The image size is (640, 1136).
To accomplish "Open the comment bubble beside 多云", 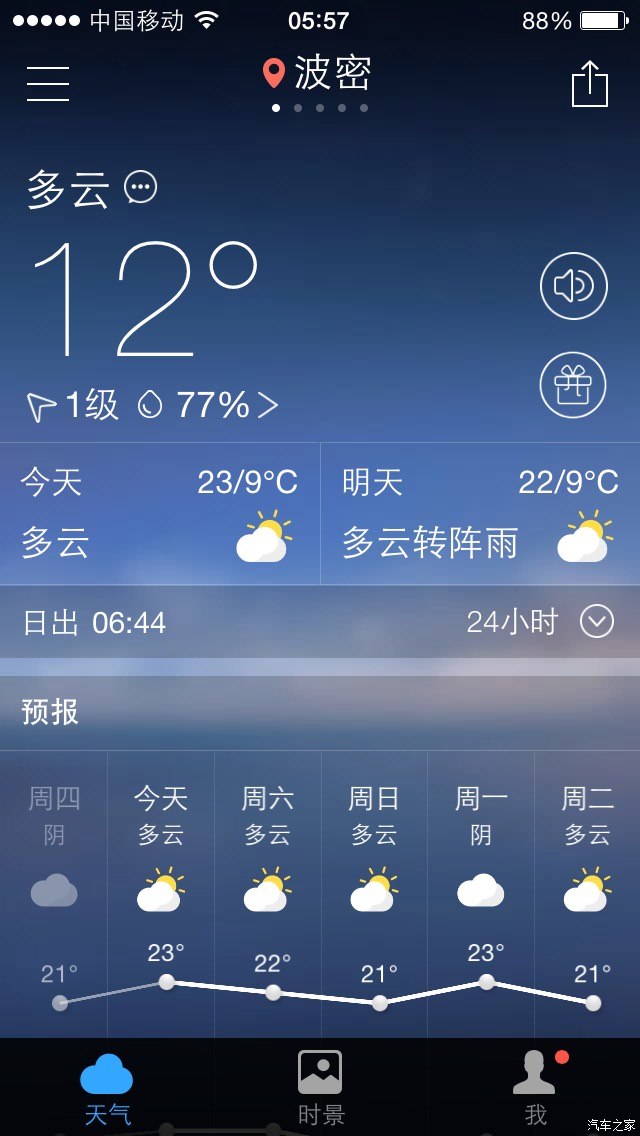I will point(141,187).
